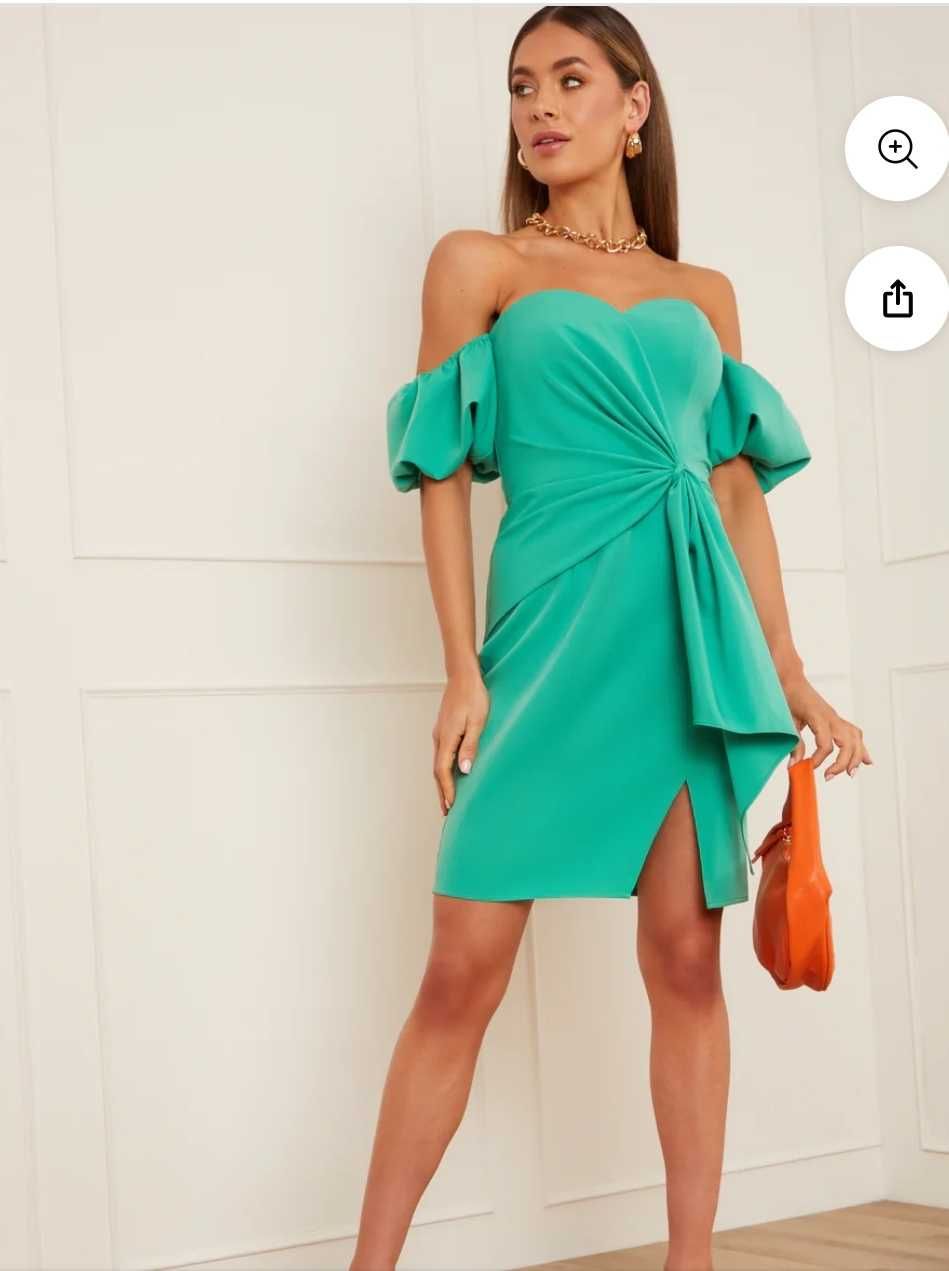Image resolution: width=949 pixels, height=1271 pixels.
Task: Share this product
Action: (897, 298)
